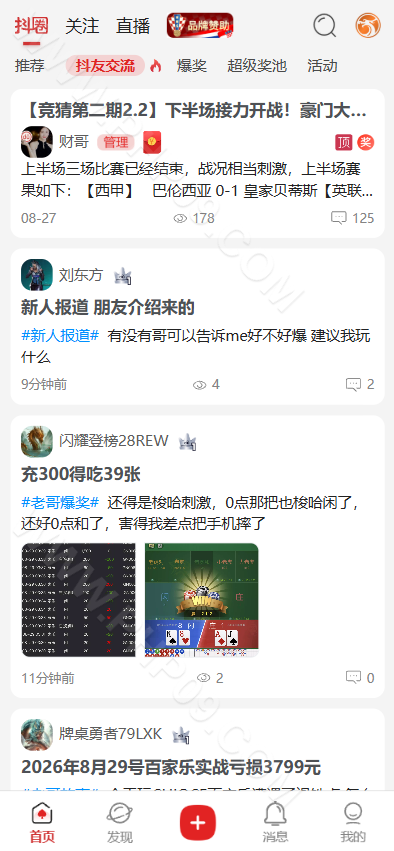
Task: Go to the 发现 tab
Action: 120,823
